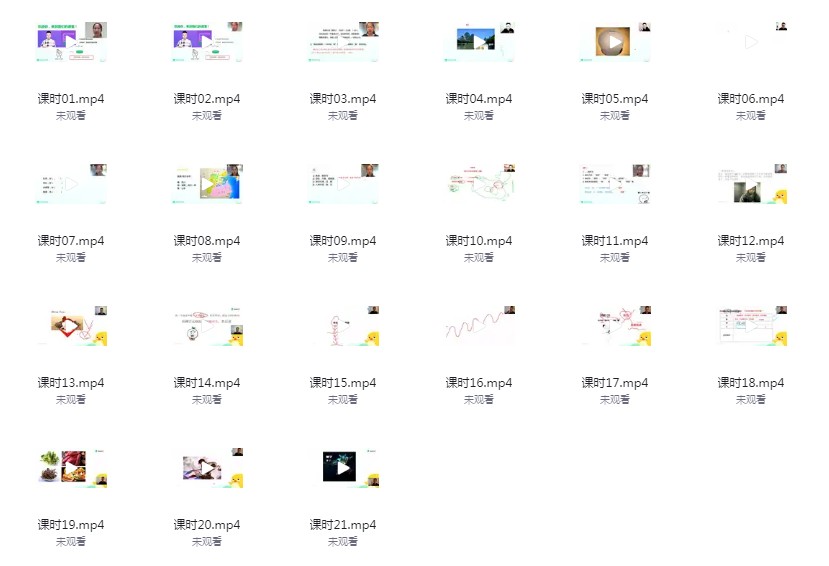Play the 课时21.mp4 video
Screen dimensions: 829x566
[343, 469]
